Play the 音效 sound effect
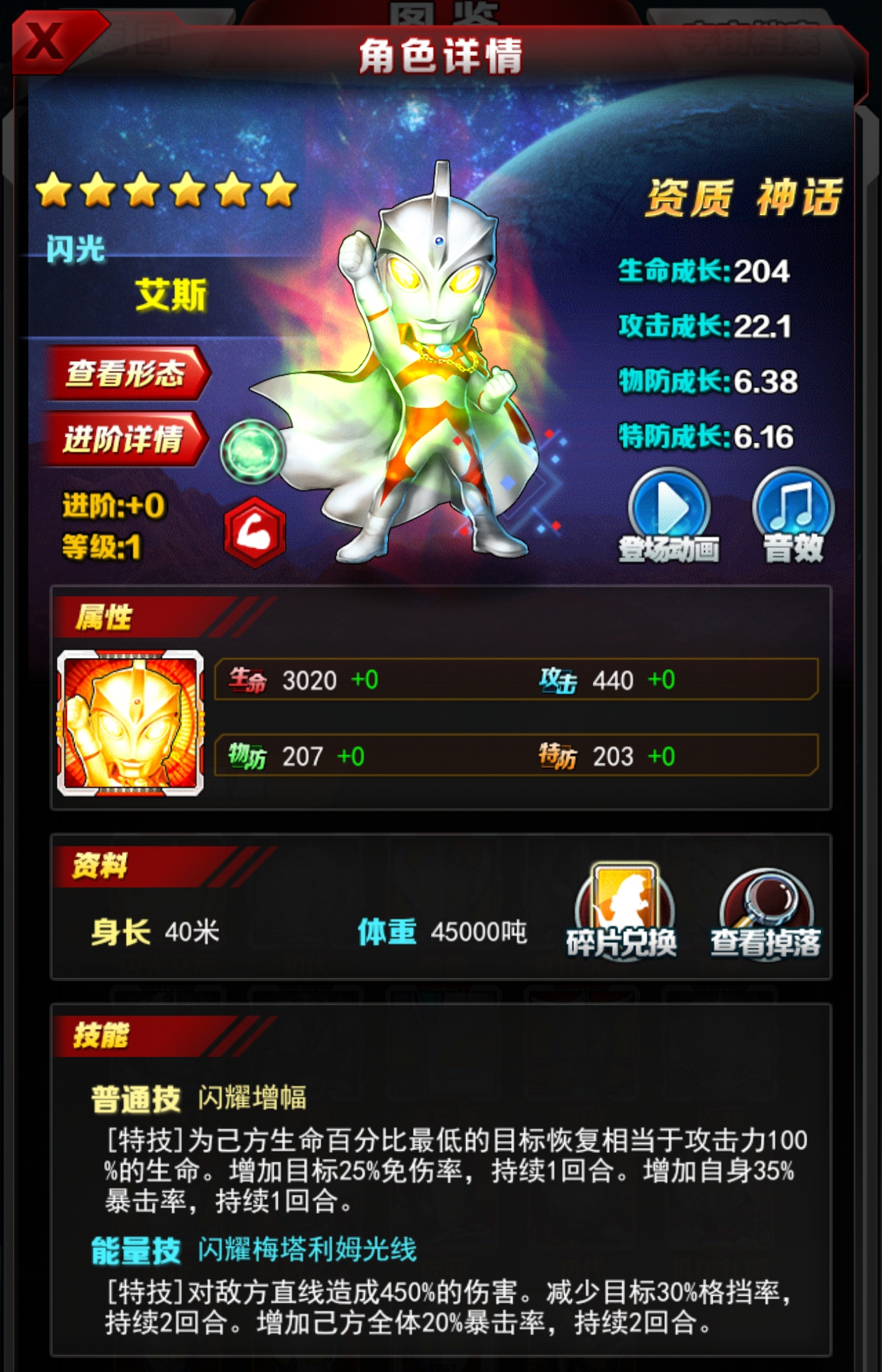Image resolution: width=882 pixels, height=1372 pixels. pyautogui.click(x=793, y=514)
